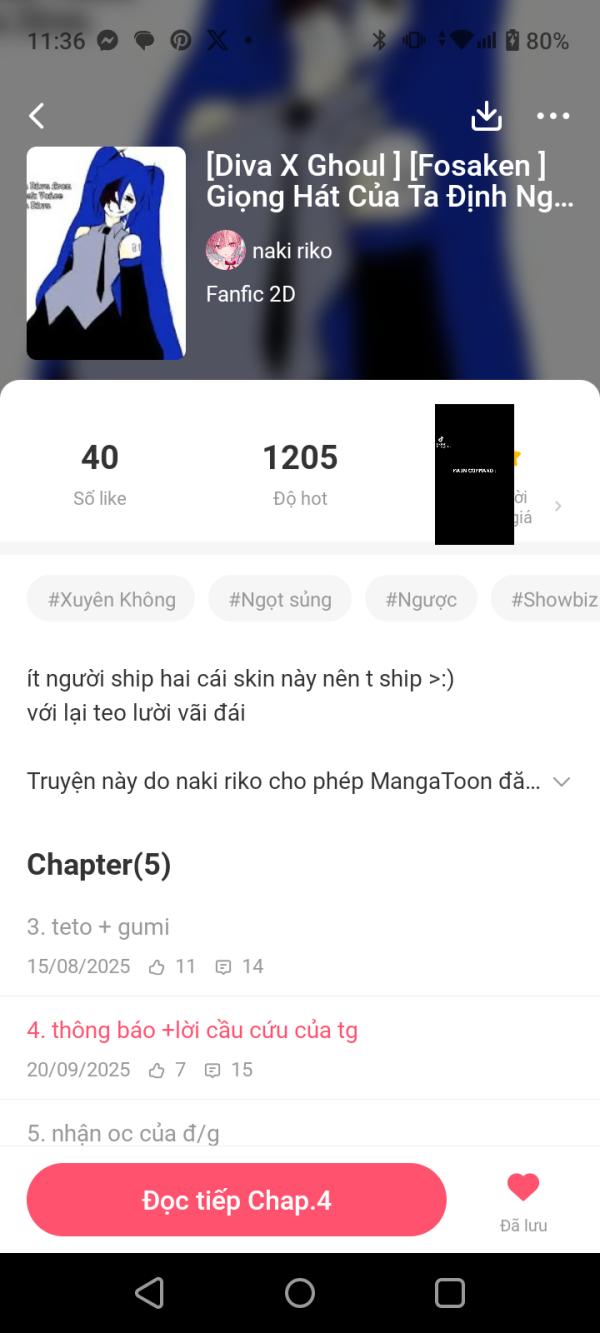
Task: Select the #Ngược tag
Action: coord(421,599)
